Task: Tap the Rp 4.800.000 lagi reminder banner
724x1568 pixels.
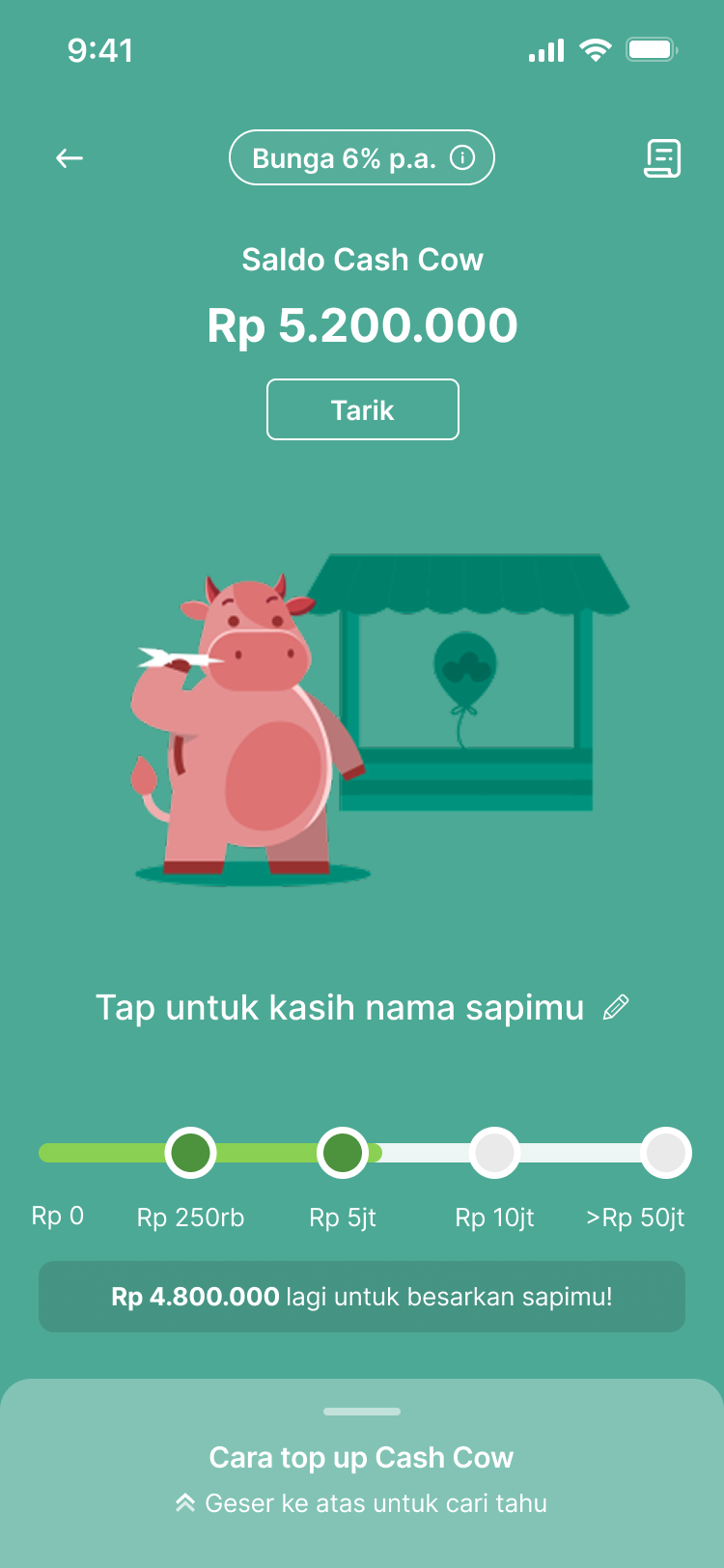Action: [362, 1298]
